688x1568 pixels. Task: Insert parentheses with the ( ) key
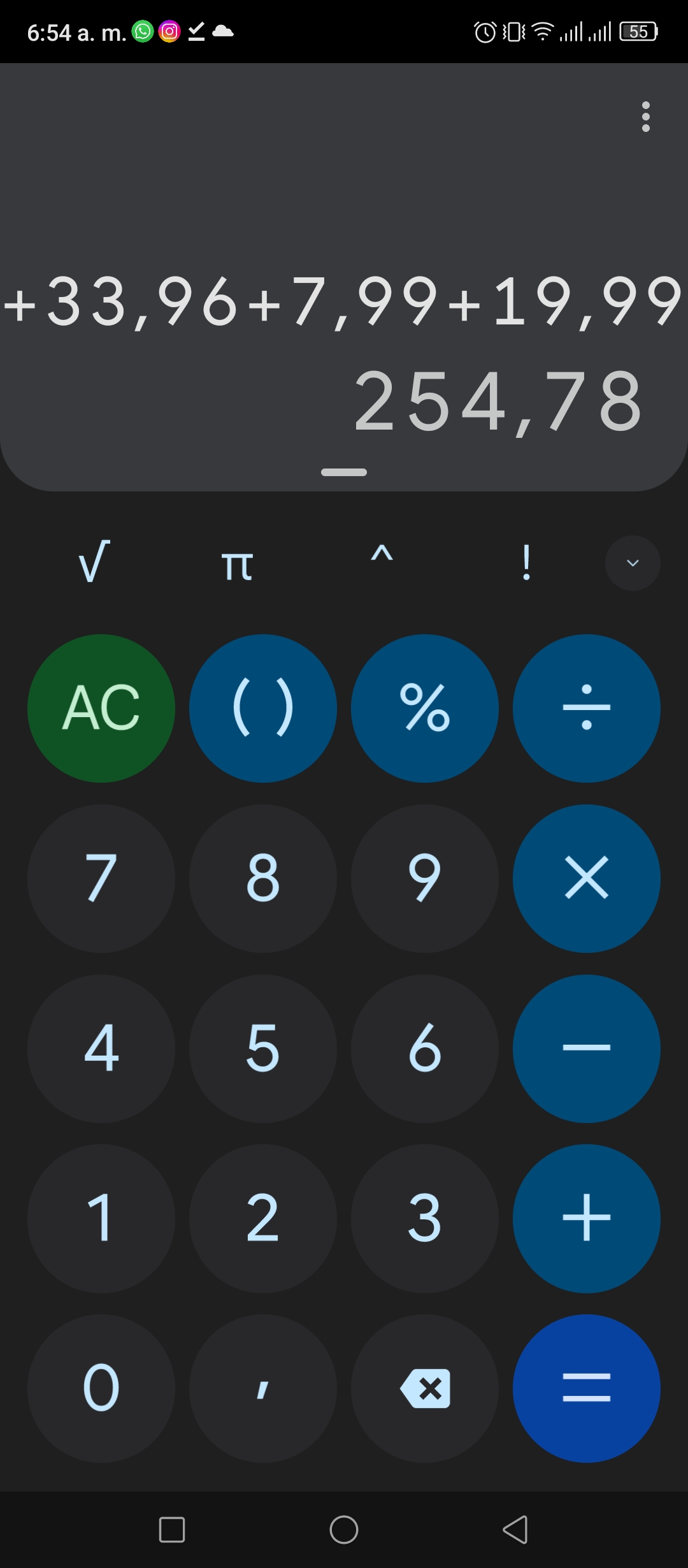263,708
